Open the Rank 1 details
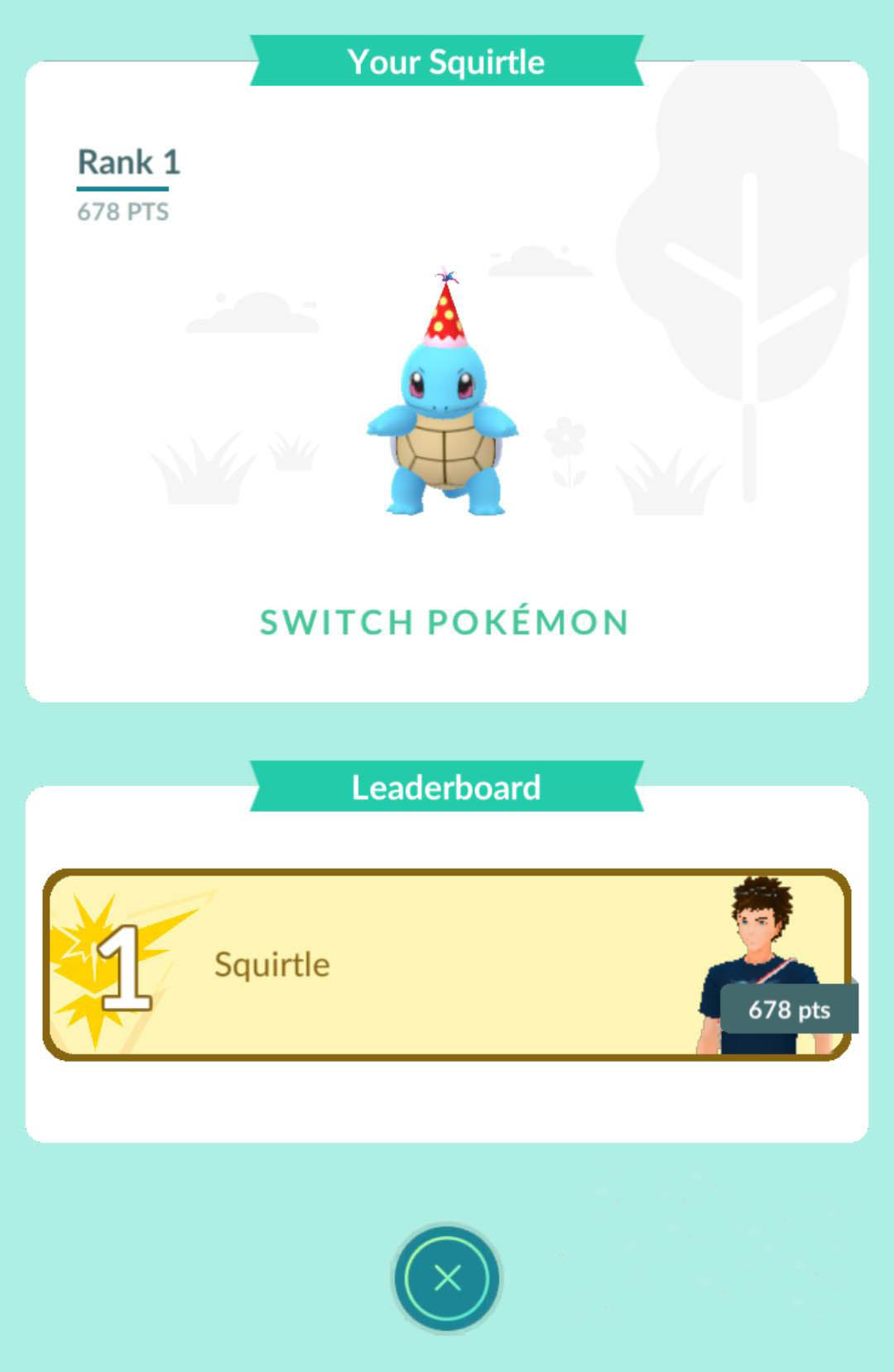This screenshot has width=894, height=1372. pyautogui.click(x=129, y=163)
